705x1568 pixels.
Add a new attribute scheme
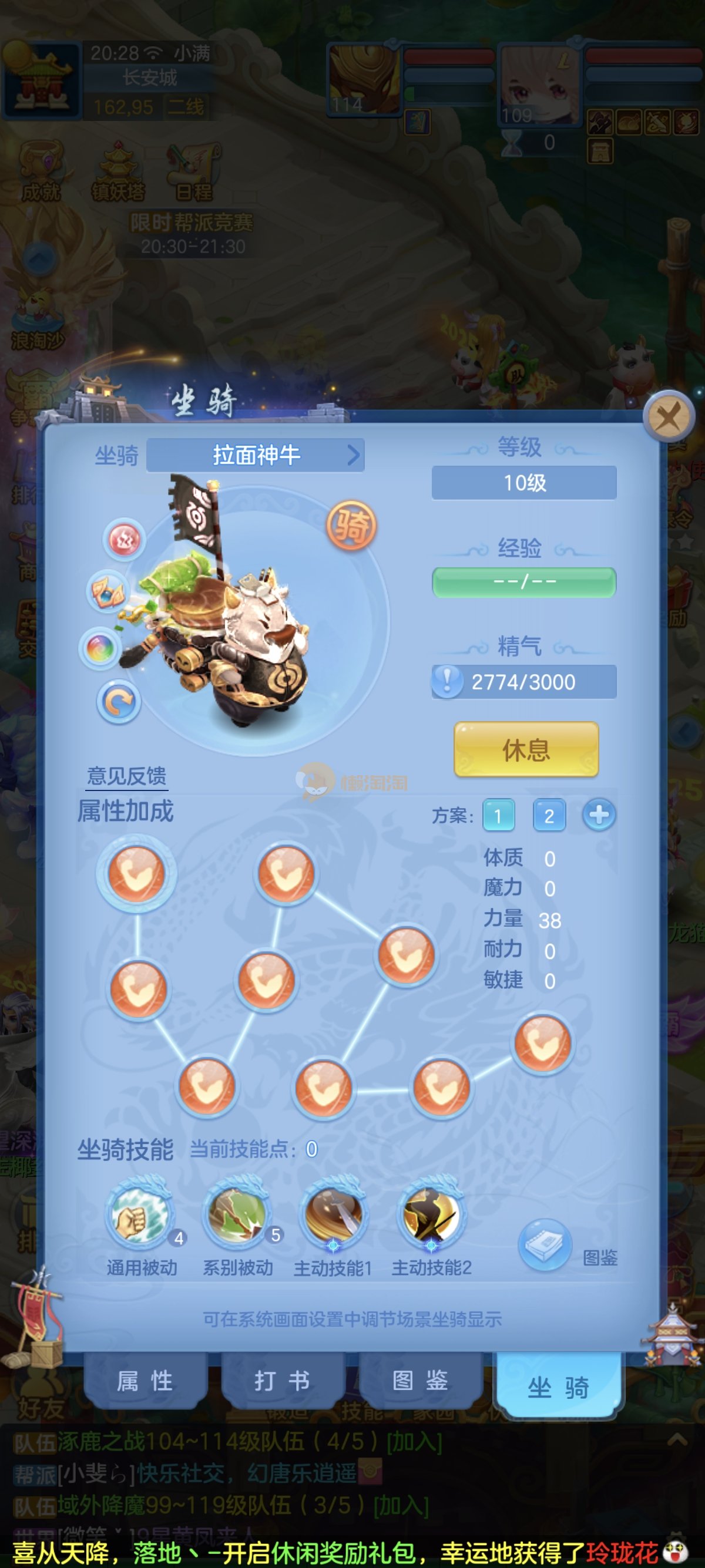pos(599,815)
